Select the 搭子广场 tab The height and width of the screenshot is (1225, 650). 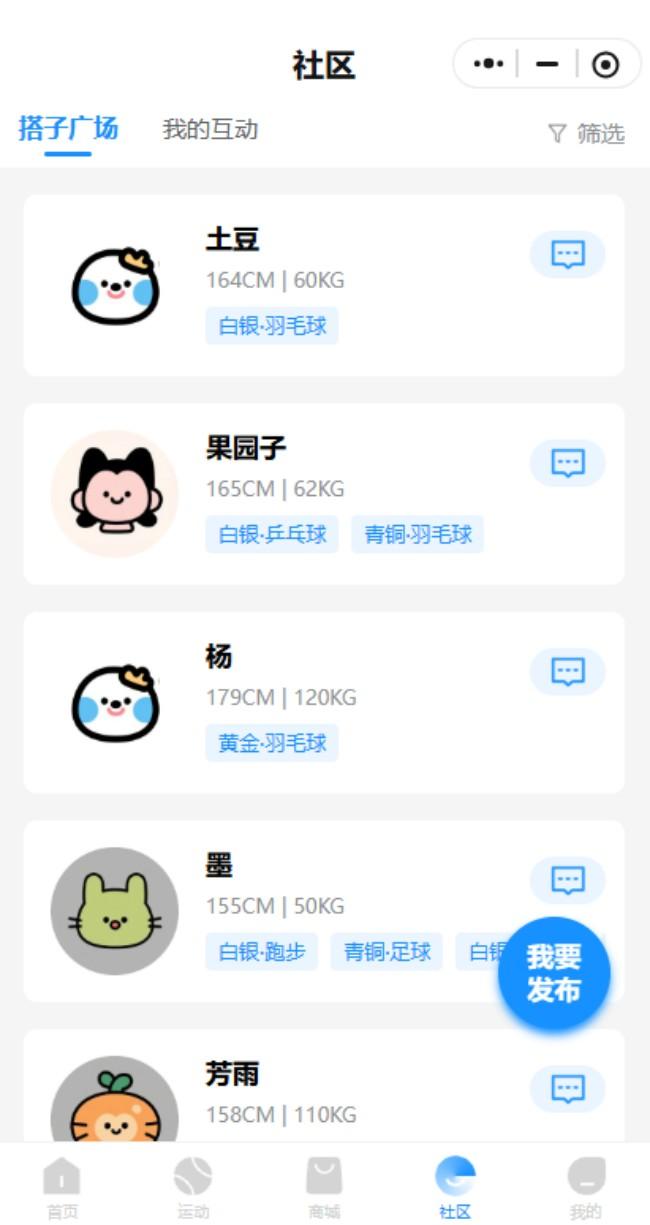click(68, 129)
